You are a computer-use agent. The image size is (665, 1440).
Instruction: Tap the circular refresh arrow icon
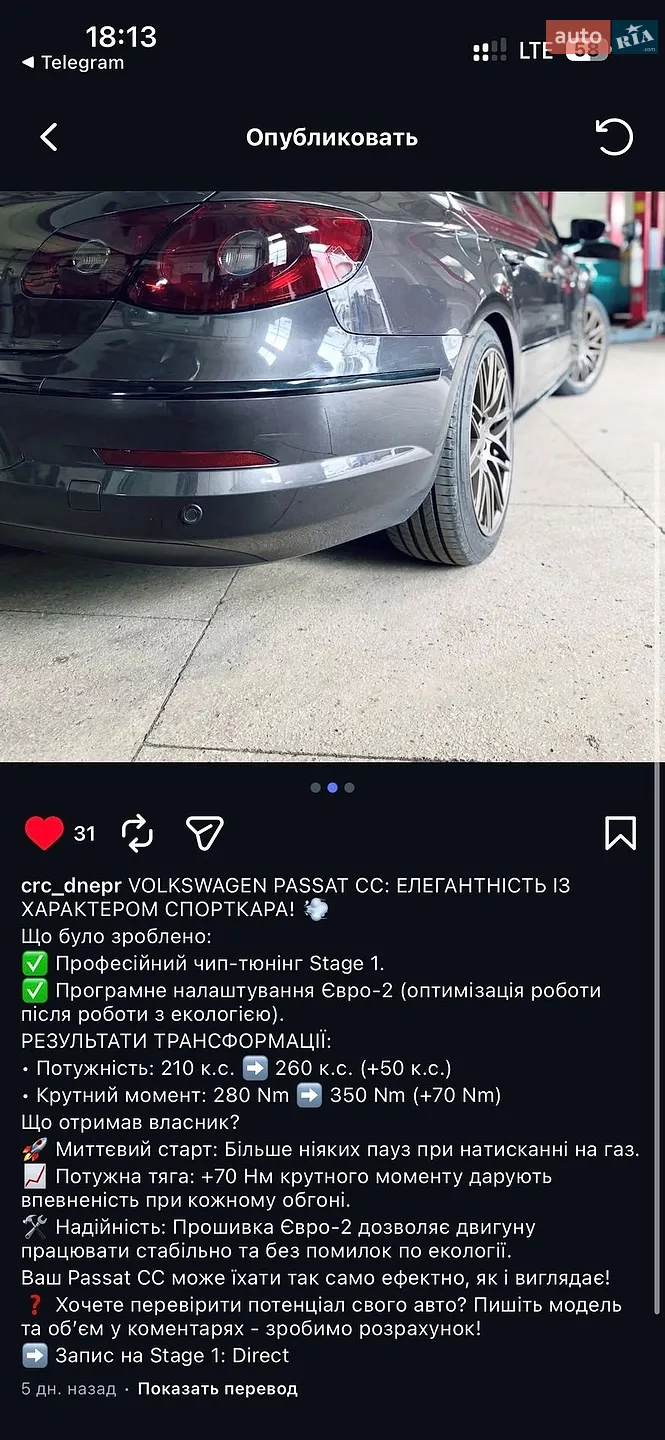point(614,137)
